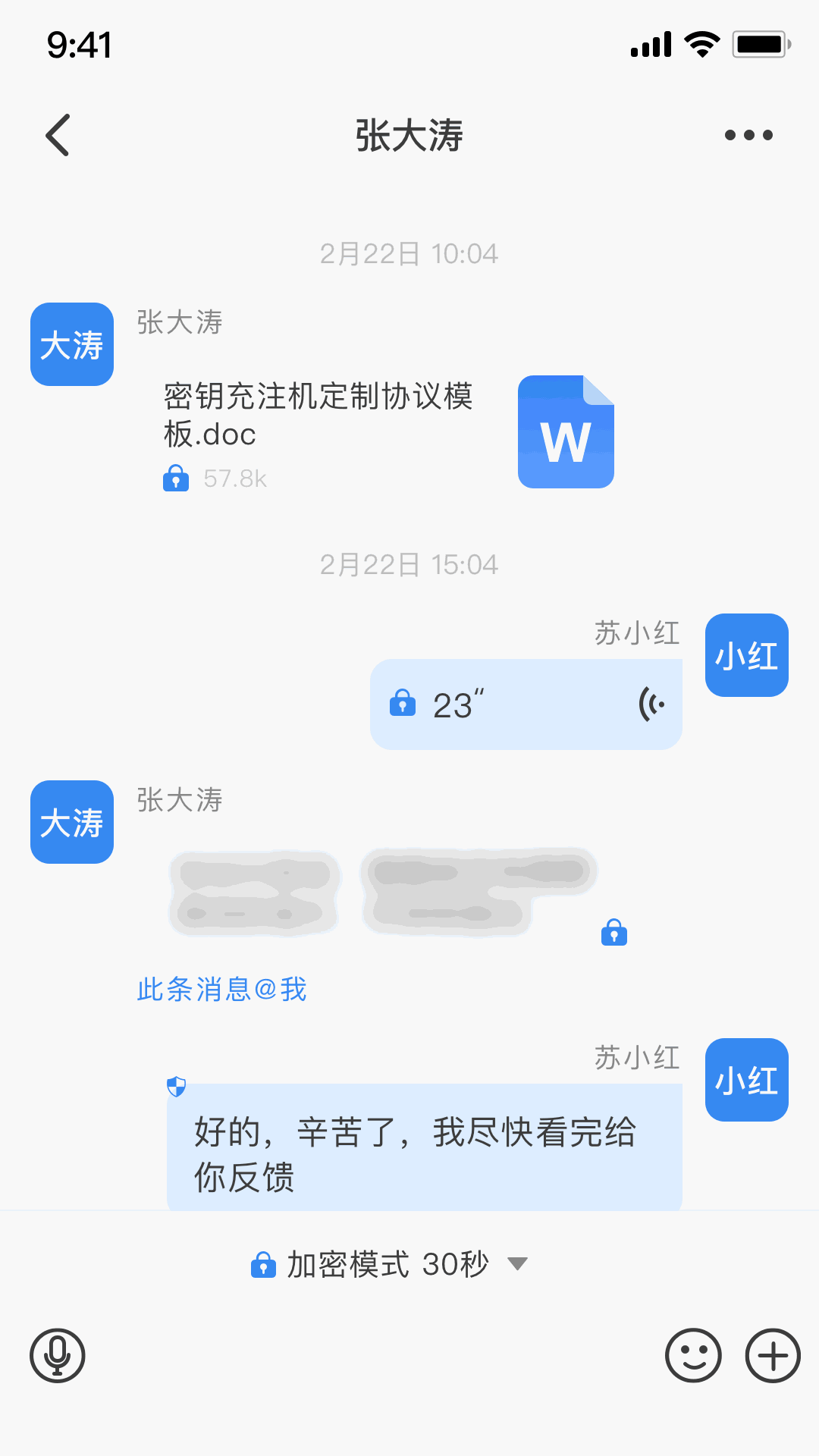Screen dimensions: 819x1456
Task: Tap the lock icon under the document name
Action: pyautogui.click(x=175, y=479)
